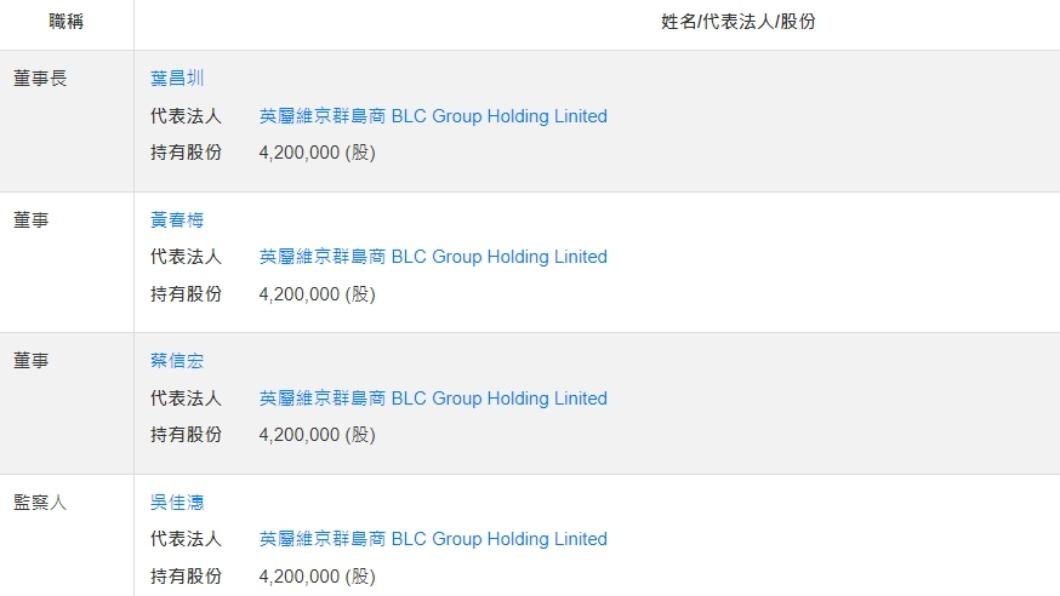Open the BLC Group Holding link in the 監察人 row
This screenshot has height=596, width=1060.
pyautogui.click(x=432, y=539)
